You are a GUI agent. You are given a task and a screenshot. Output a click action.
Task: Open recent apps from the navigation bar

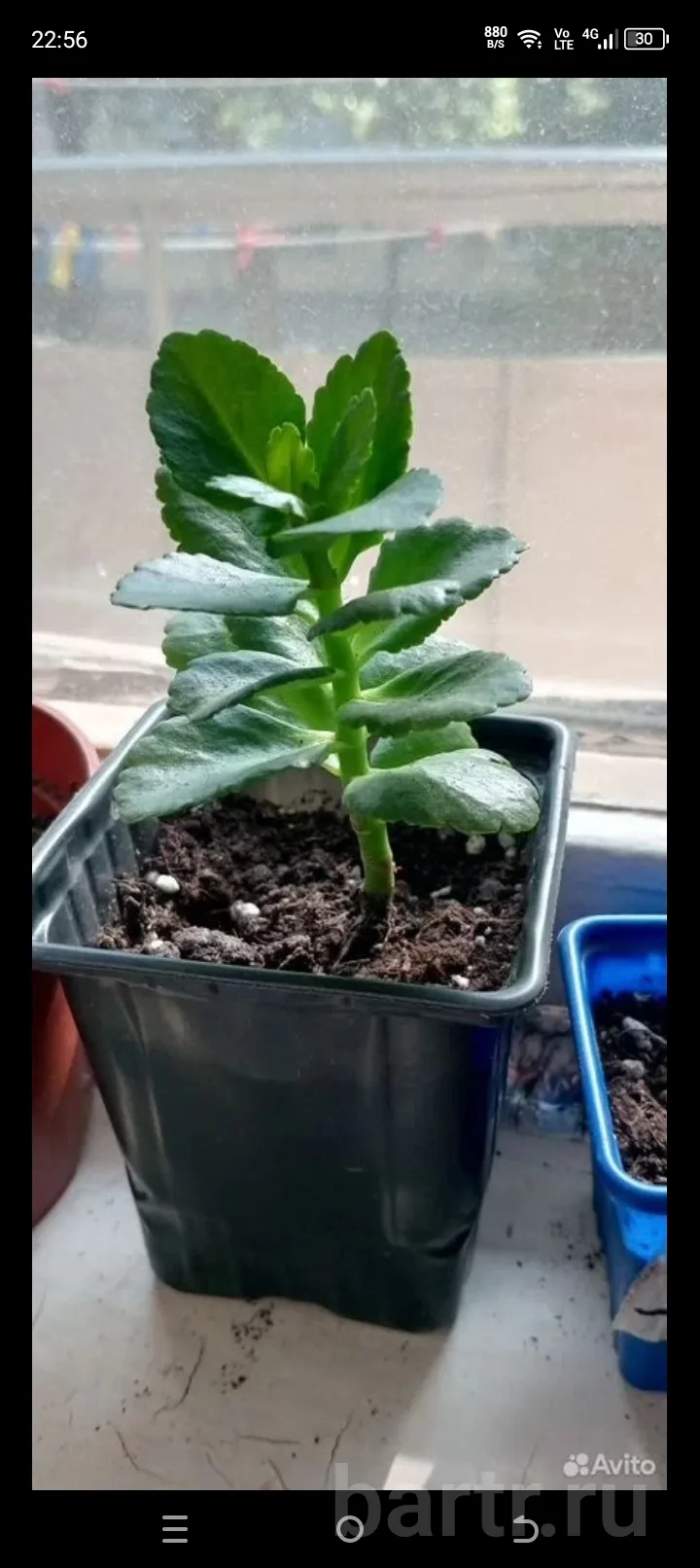click(175, 1529)
